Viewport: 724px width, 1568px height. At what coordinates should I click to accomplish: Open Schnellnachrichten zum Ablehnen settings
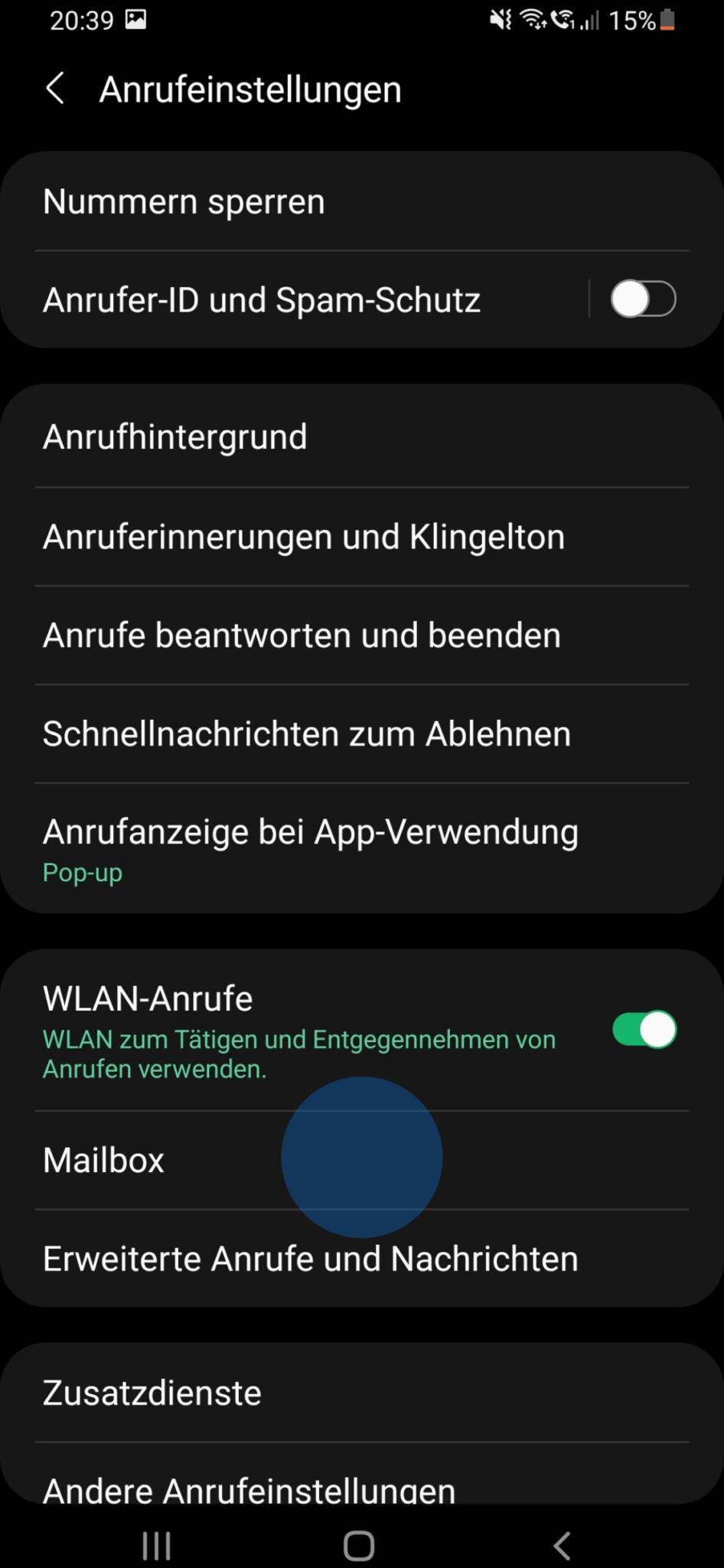coord(306,733)
